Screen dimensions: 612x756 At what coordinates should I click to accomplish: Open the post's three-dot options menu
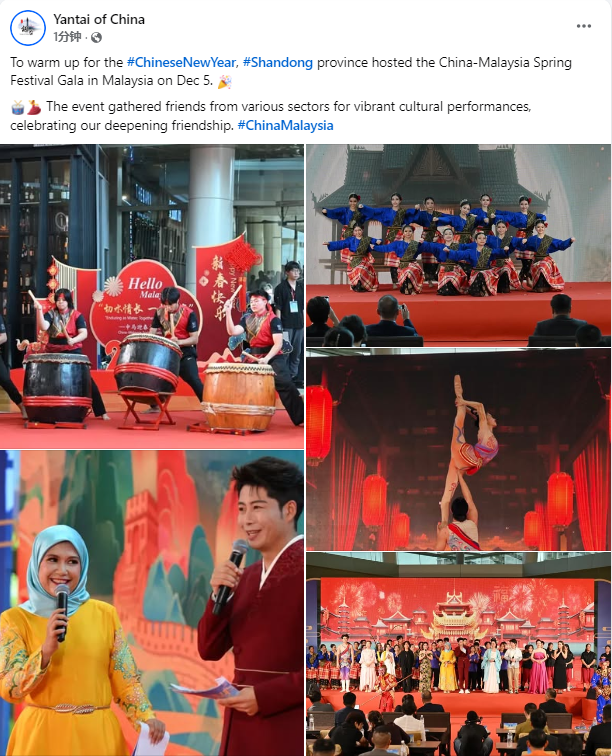coord(584,26)
